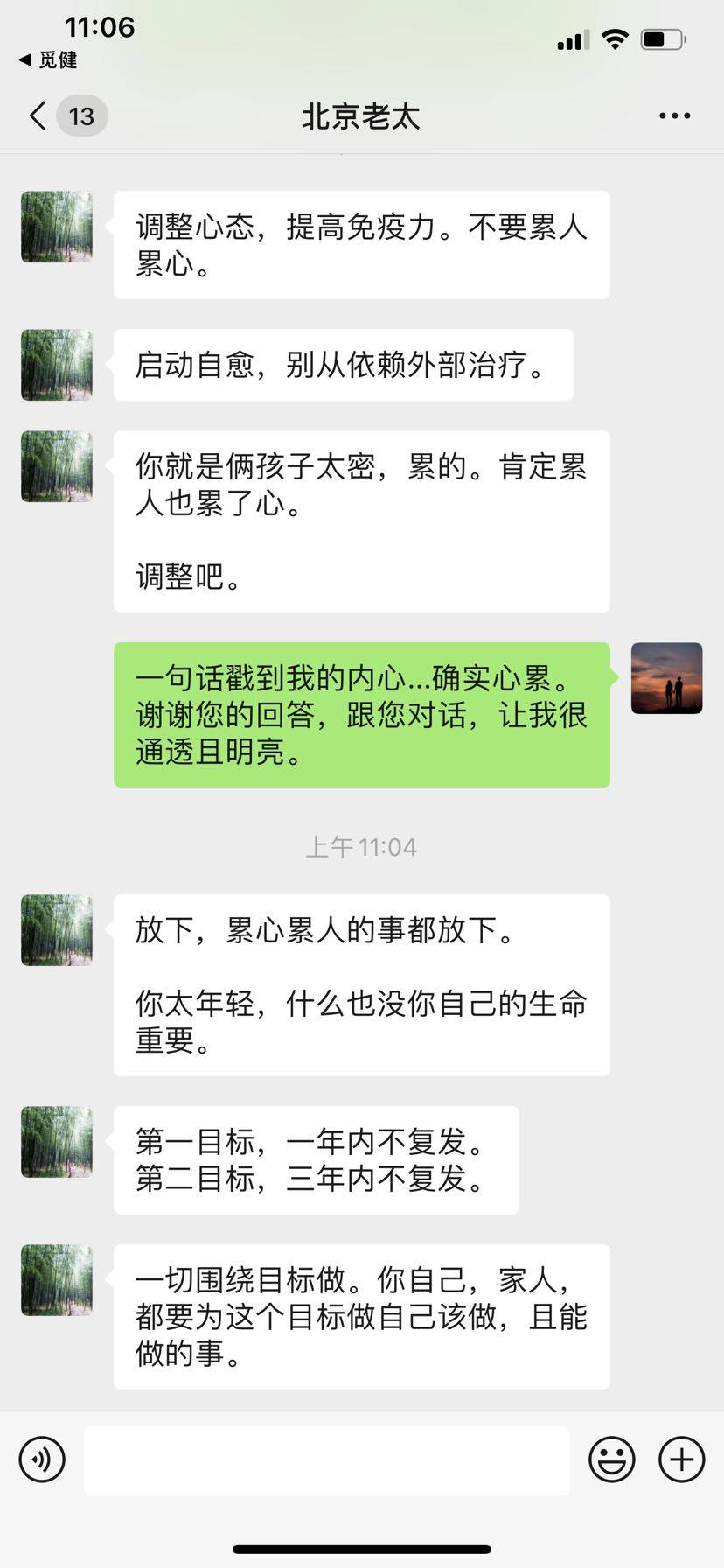The width and height of the screenshot is (724, 1568).
Task: Return to the 觅健 app
Action: [48, 59]
